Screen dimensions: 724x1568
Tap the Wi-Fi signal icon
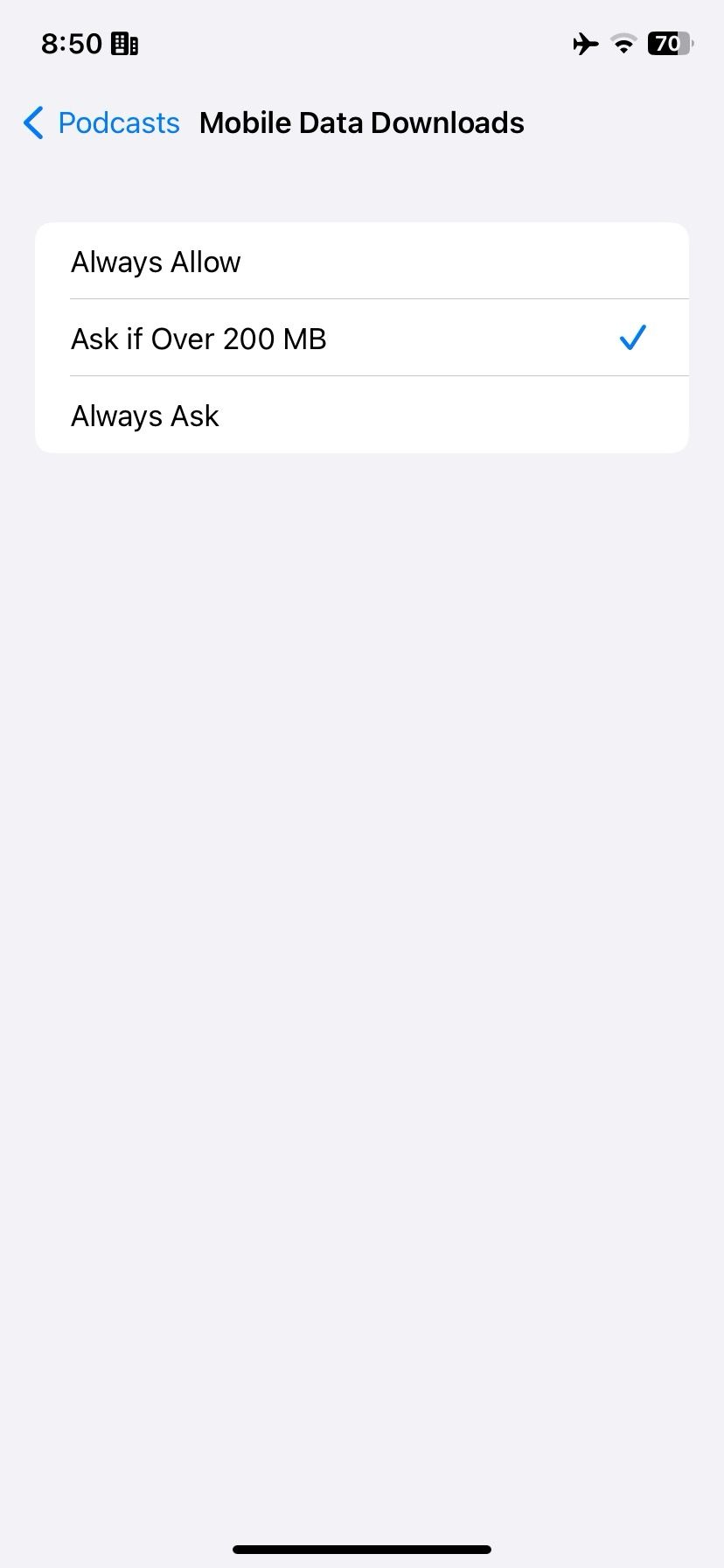click(623, 44)
